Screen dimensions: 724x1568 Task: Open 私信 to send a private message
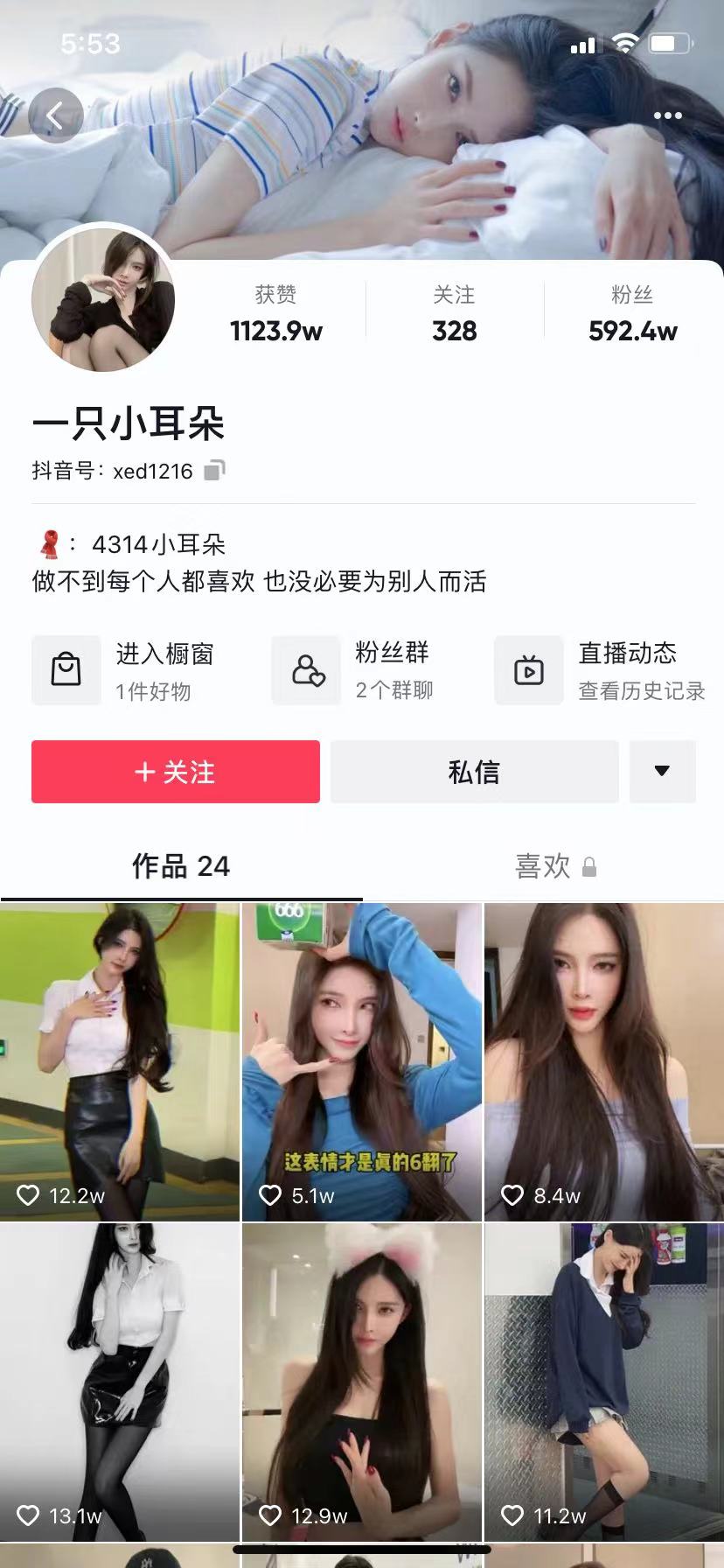pos(474,772)
